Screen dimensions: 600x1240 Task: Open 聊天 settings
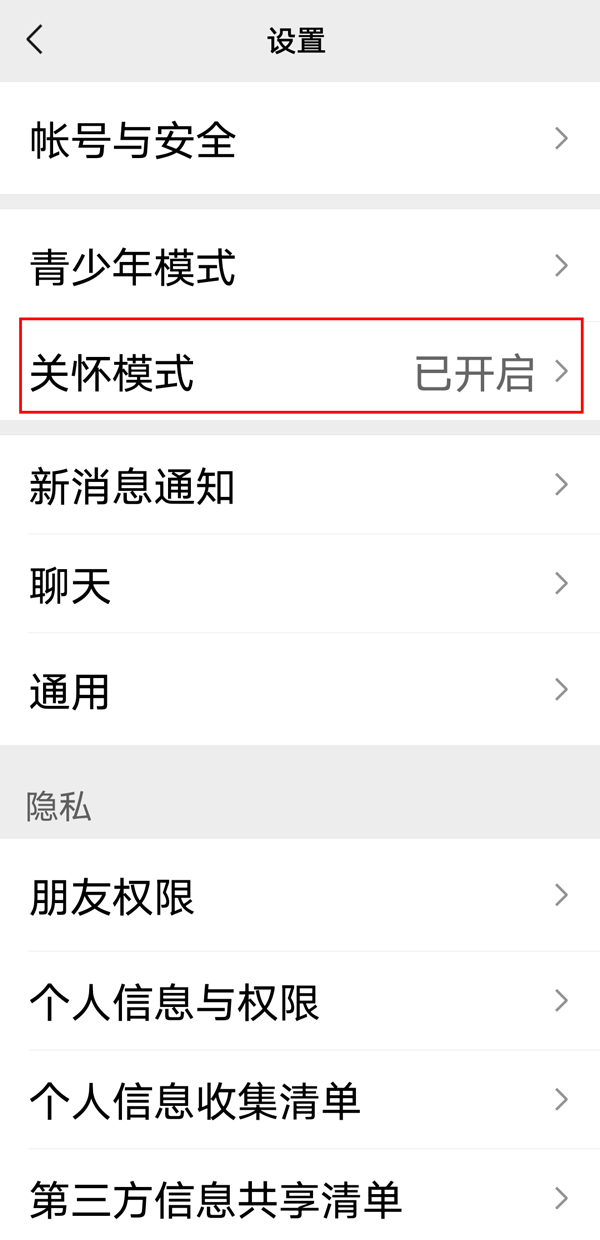(300, 585)
